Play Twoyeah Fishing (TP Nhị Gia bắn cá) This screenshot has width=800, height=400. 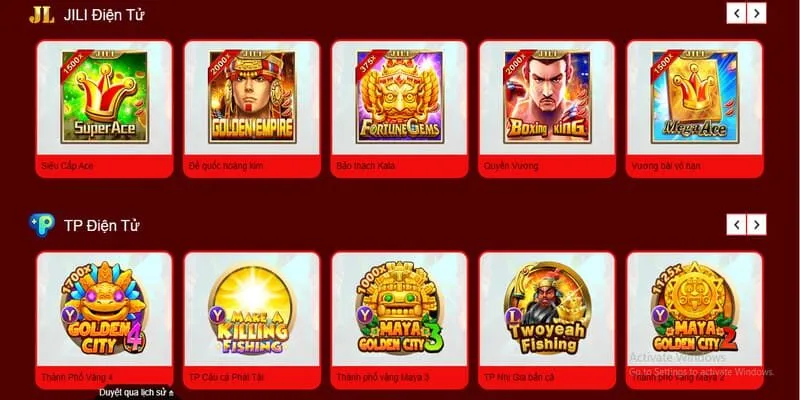[x=547, y=308]
